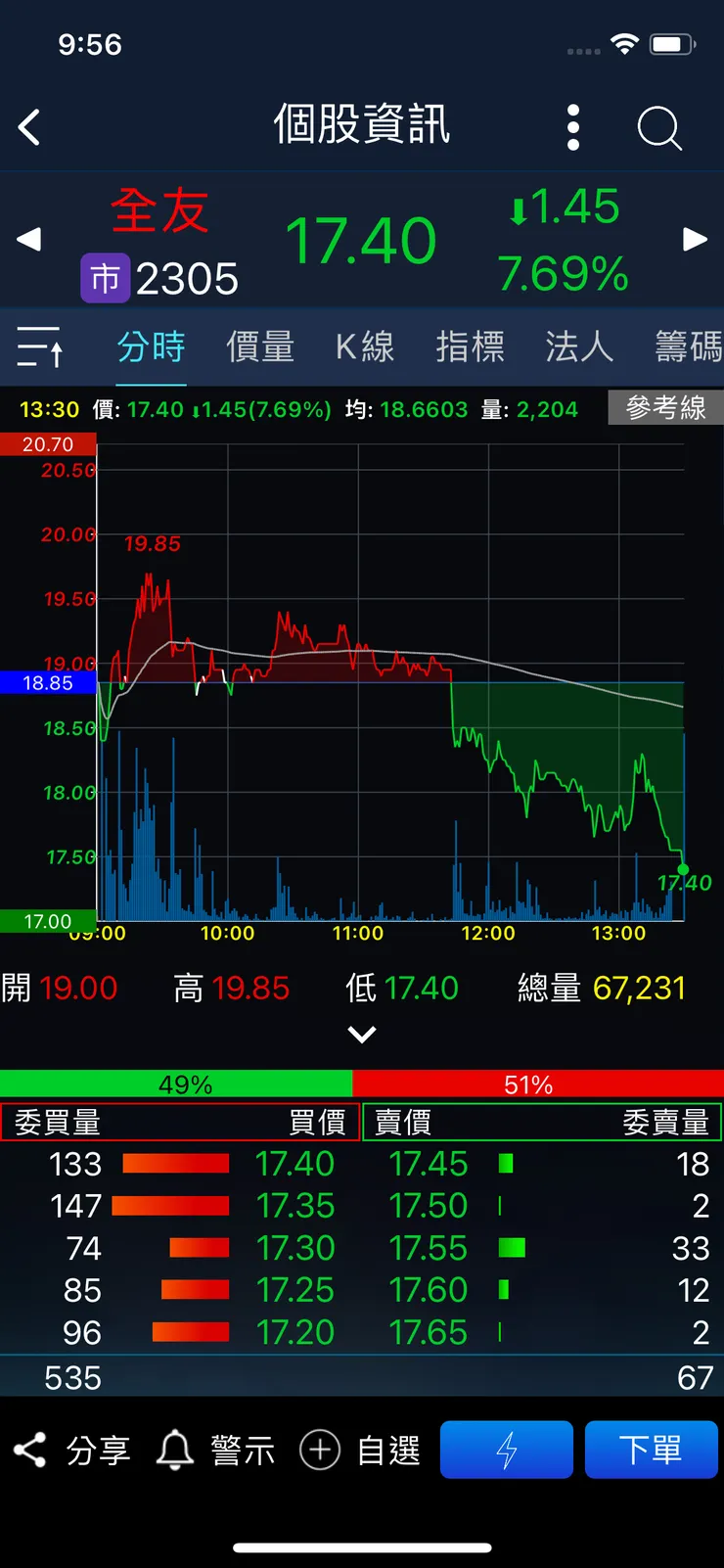Share this stock via 分享
Viewport: 724px width, 1568px height.
click(x=72, y=1450)
